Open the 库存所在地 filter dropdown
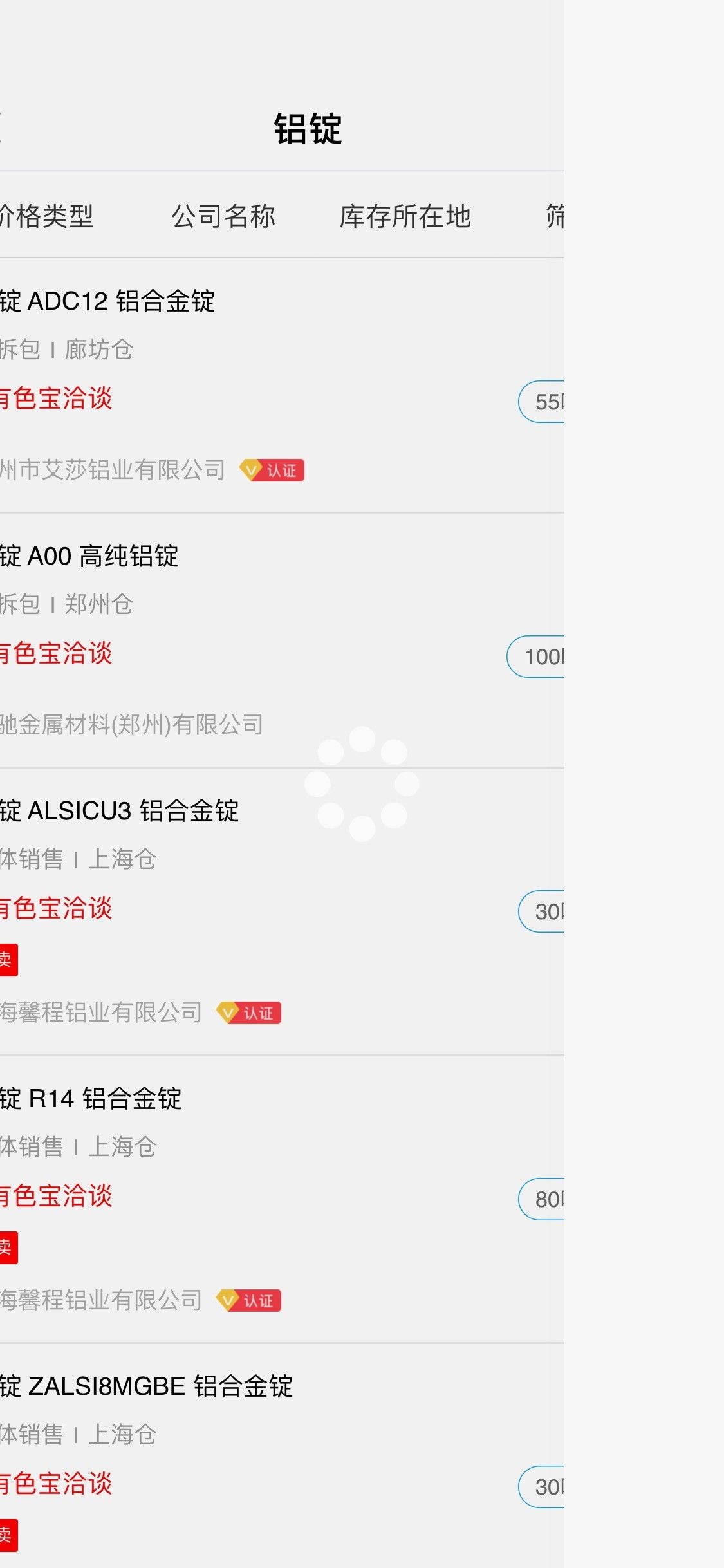This screenshot has width=724, height=1568. 405,216
